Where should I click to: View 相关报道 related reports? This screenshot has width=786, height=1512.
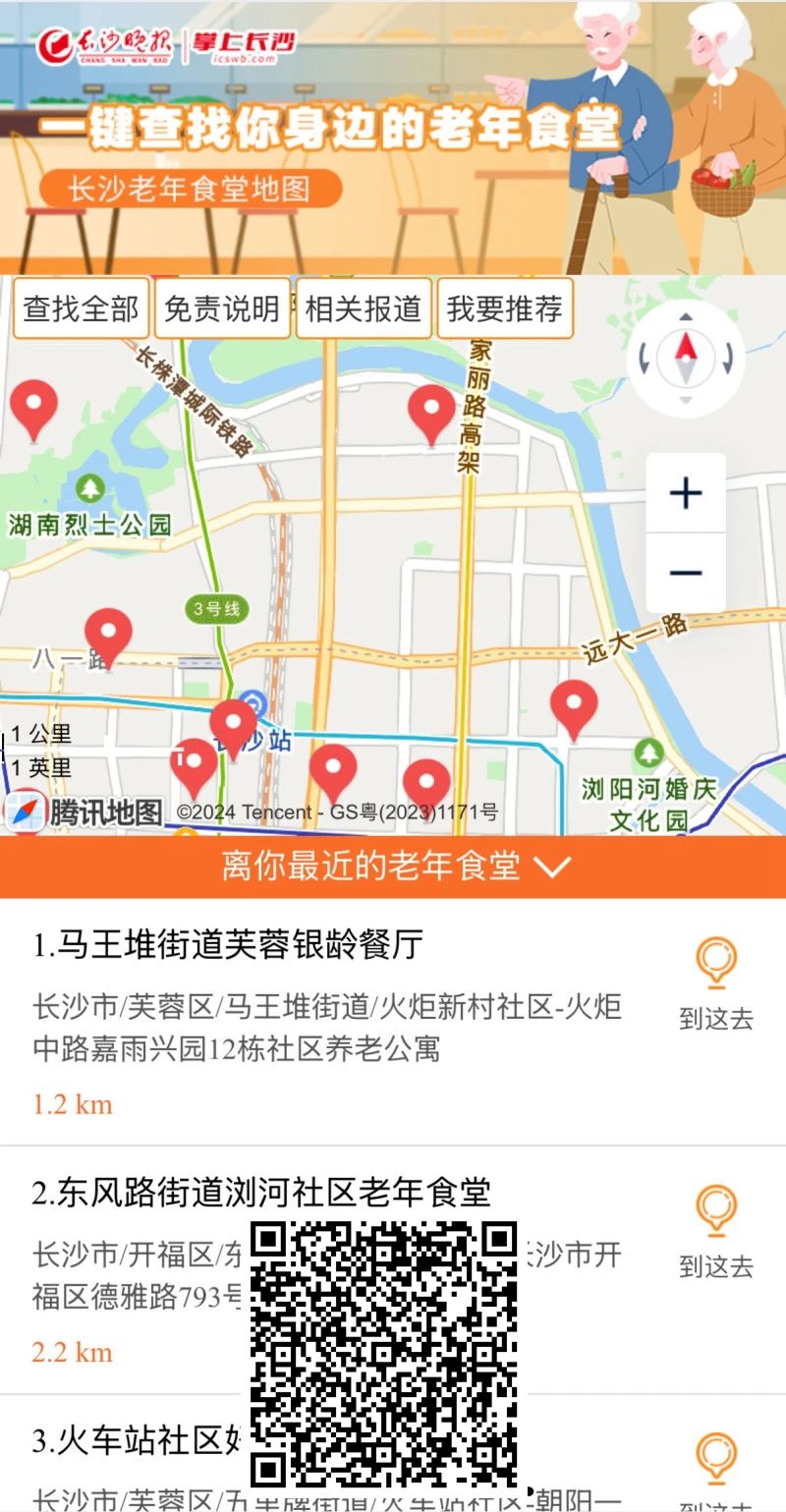[364, 308]
